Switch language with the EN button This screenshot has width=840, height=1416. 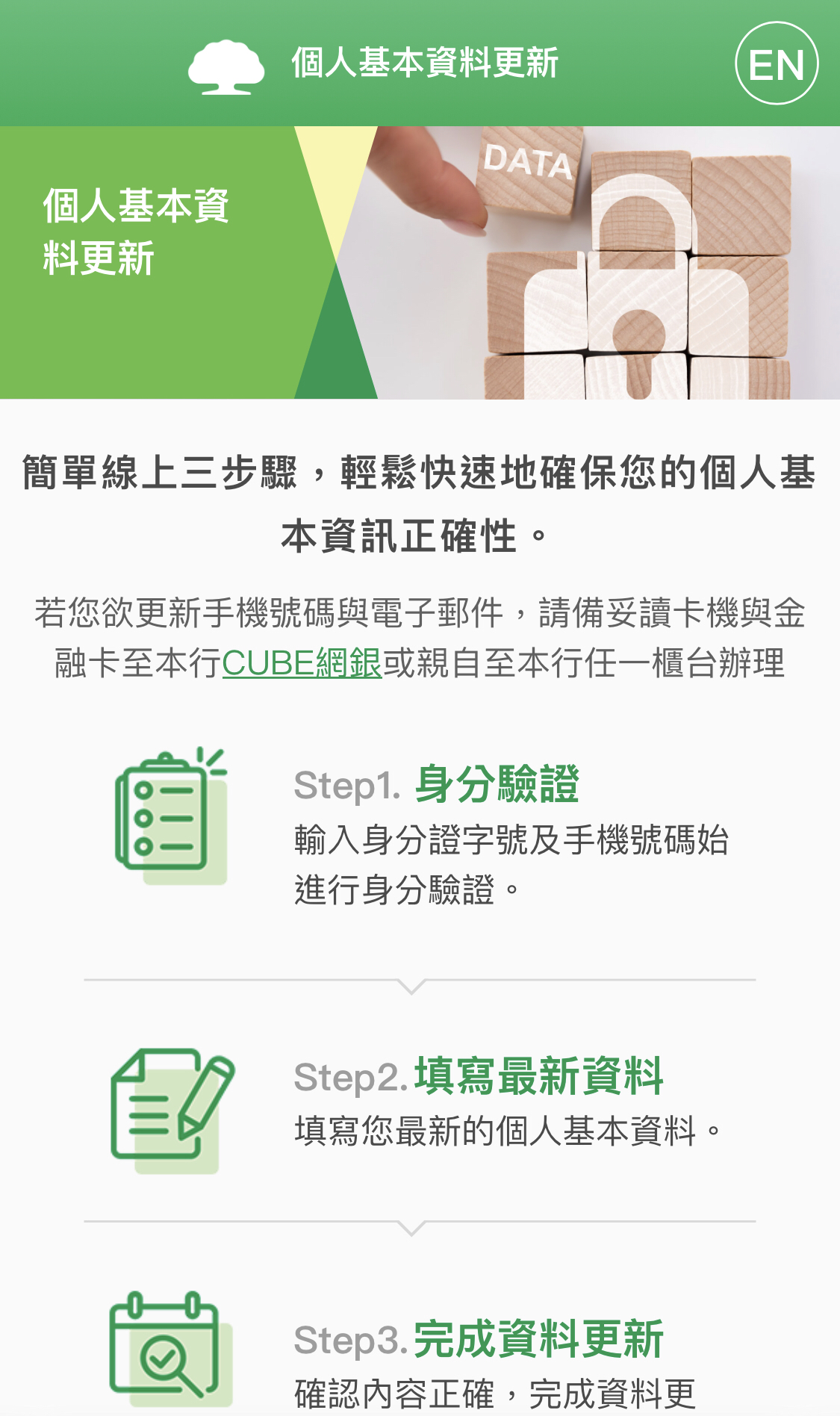pyautogui.click(x=777, y=63)
